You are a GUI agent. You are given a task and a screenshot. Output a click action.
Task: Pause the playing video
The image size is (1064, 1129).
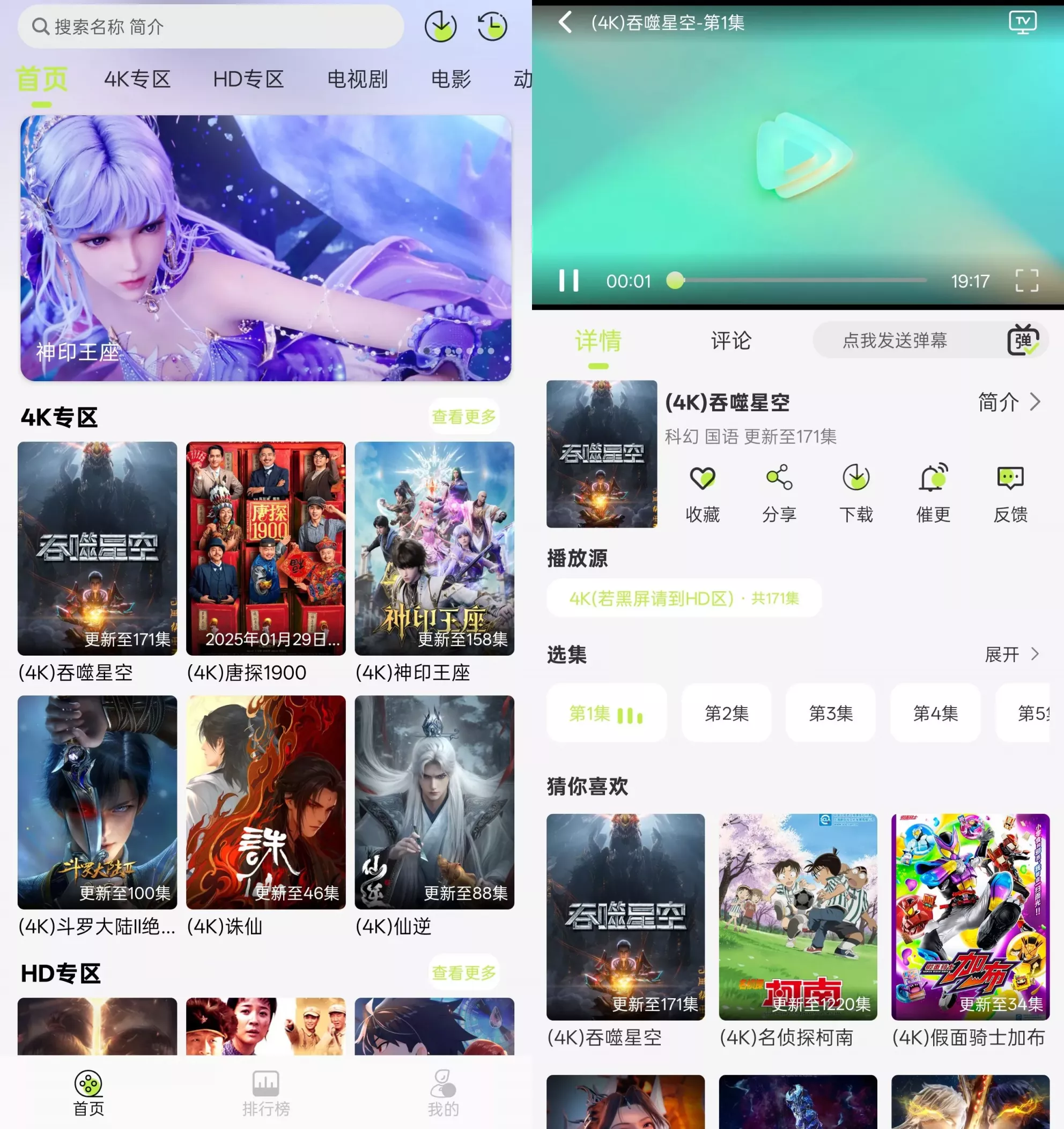click(568, 280)
